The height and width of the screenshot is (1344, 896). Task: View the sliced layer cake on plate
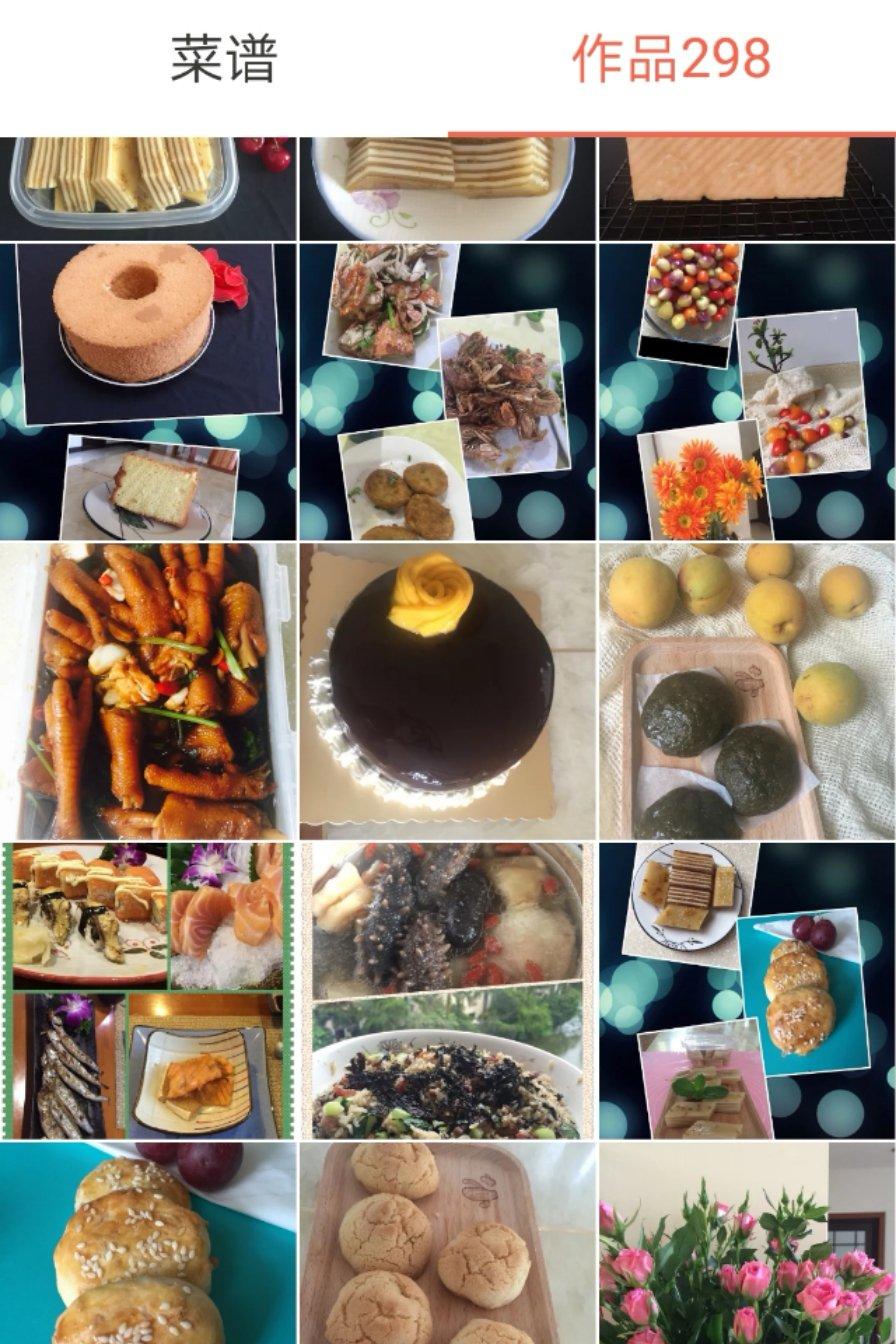(447, 188)
